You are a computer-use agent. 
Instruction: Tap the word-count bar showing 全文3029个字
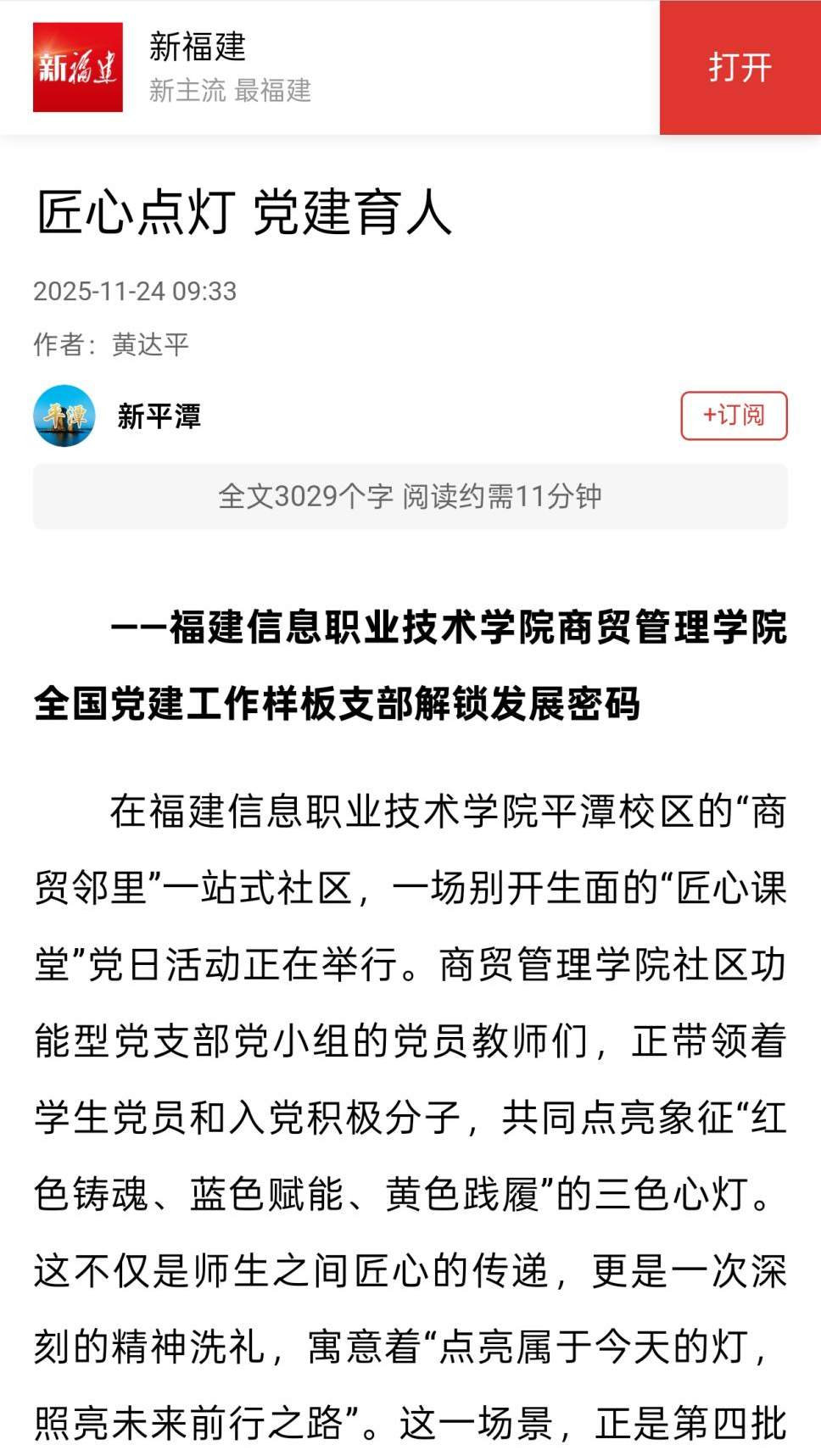pos(305,499)
